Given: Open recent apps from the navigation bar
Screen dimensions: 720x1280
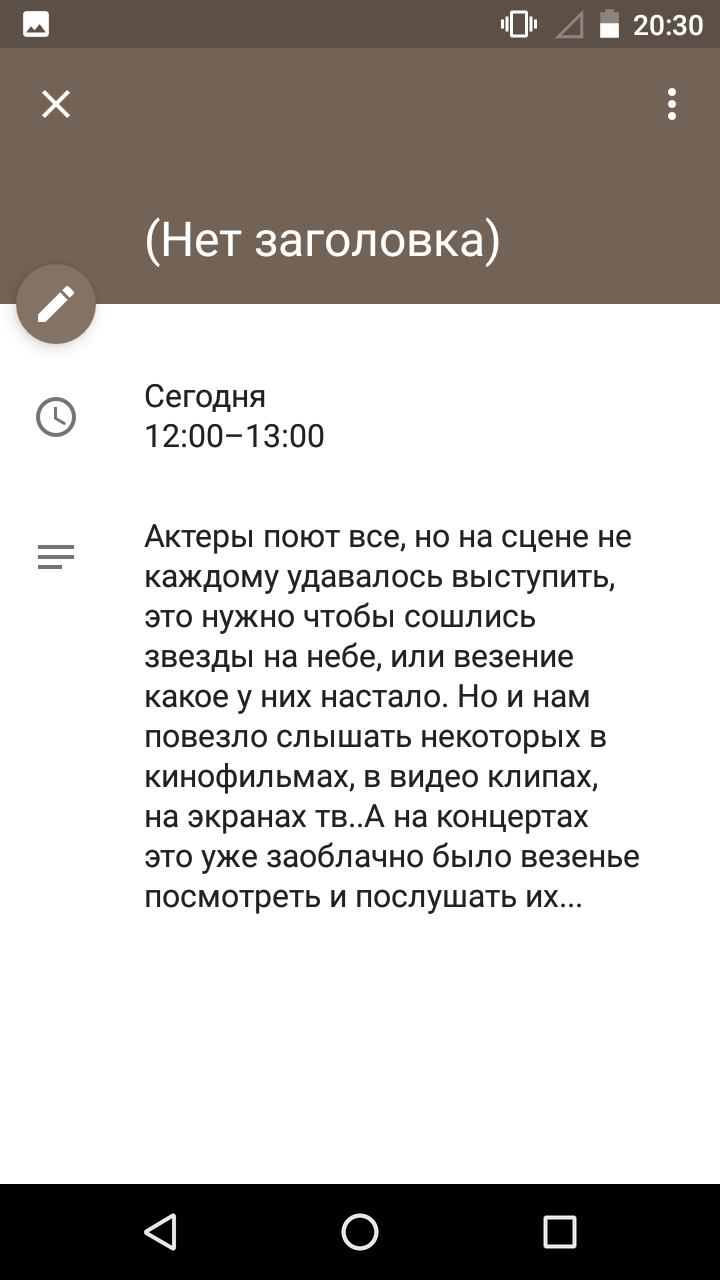Looking at the screenshot, I should (x=560, y=1232).
